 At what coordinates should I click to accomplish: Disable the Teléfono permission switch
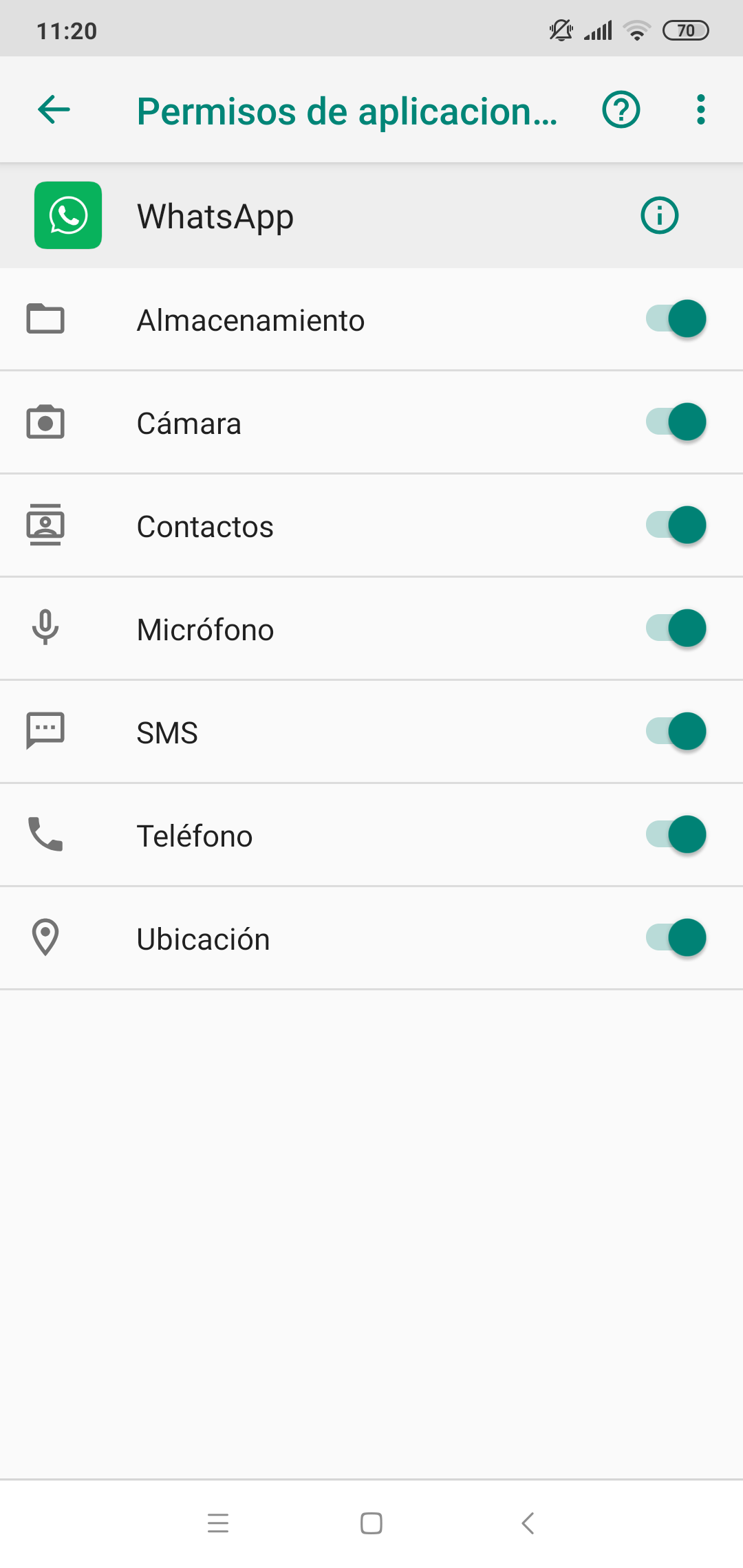(676, 835)
